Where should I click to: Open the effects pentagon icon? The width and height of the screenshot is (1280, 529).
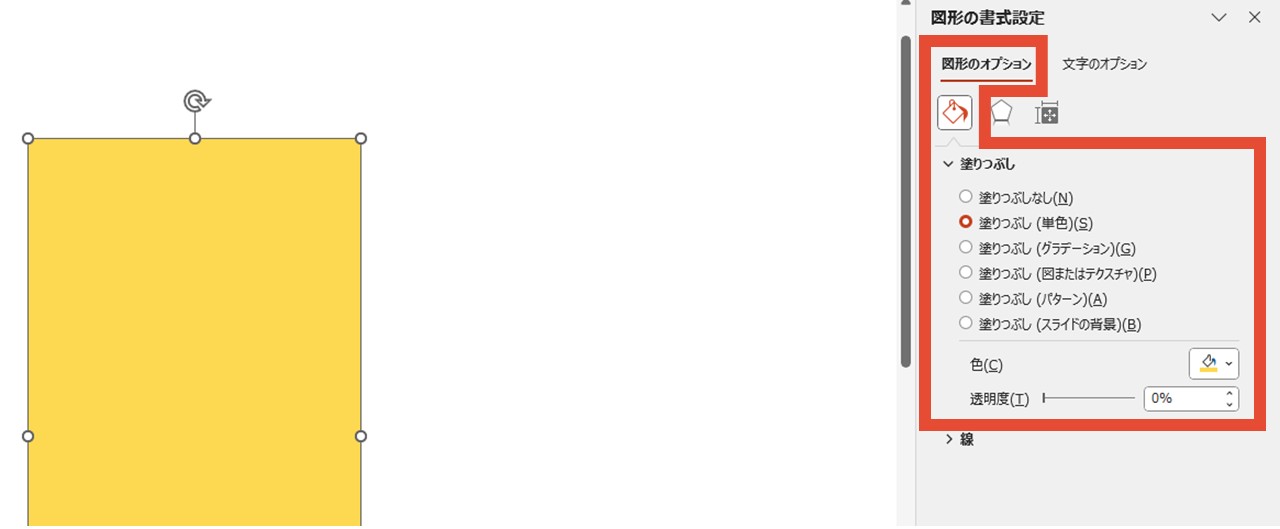[x=1001, y=113]
